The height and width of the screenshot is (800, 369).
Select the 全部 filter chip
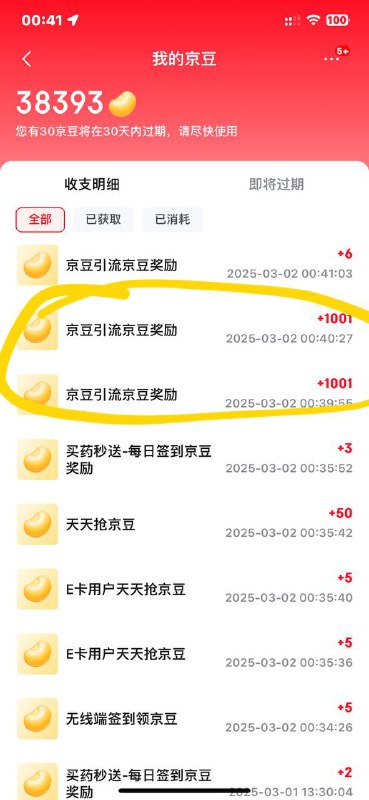pyautogui.click(x=40, y=219)
